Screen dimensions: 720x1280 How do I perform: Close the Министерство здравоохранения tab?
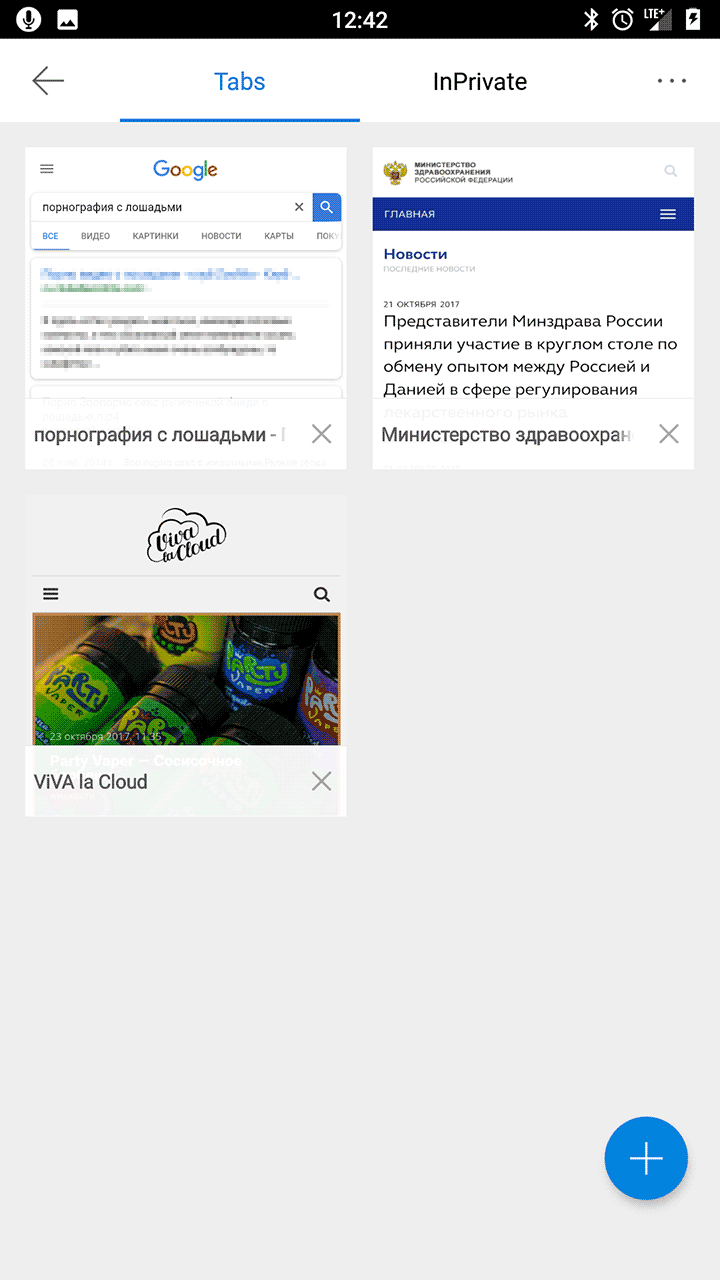669,434
